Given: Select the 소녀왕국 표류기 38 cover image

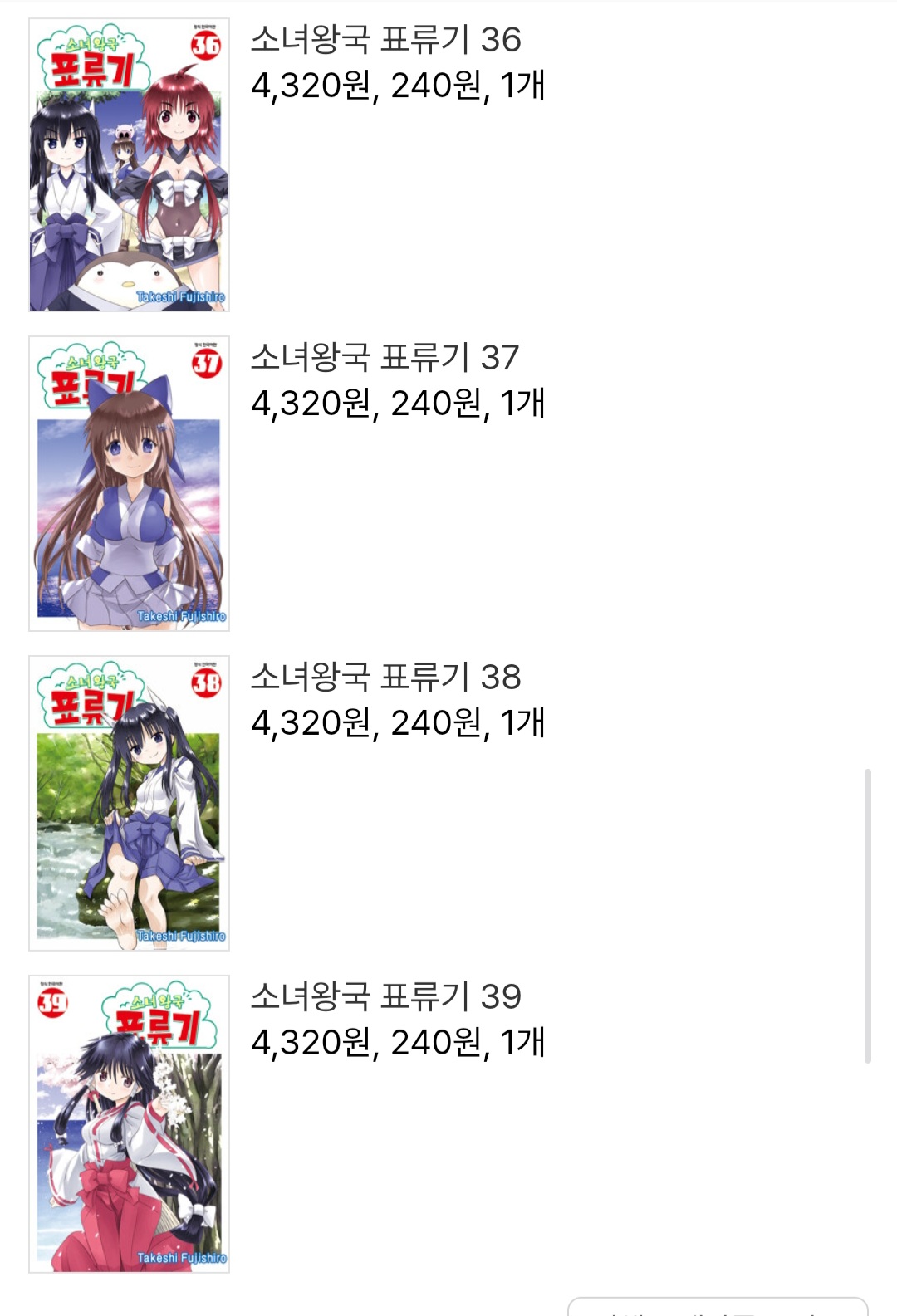Looking at the screenshot, I should pyautogui.click(x=129, y=803).
